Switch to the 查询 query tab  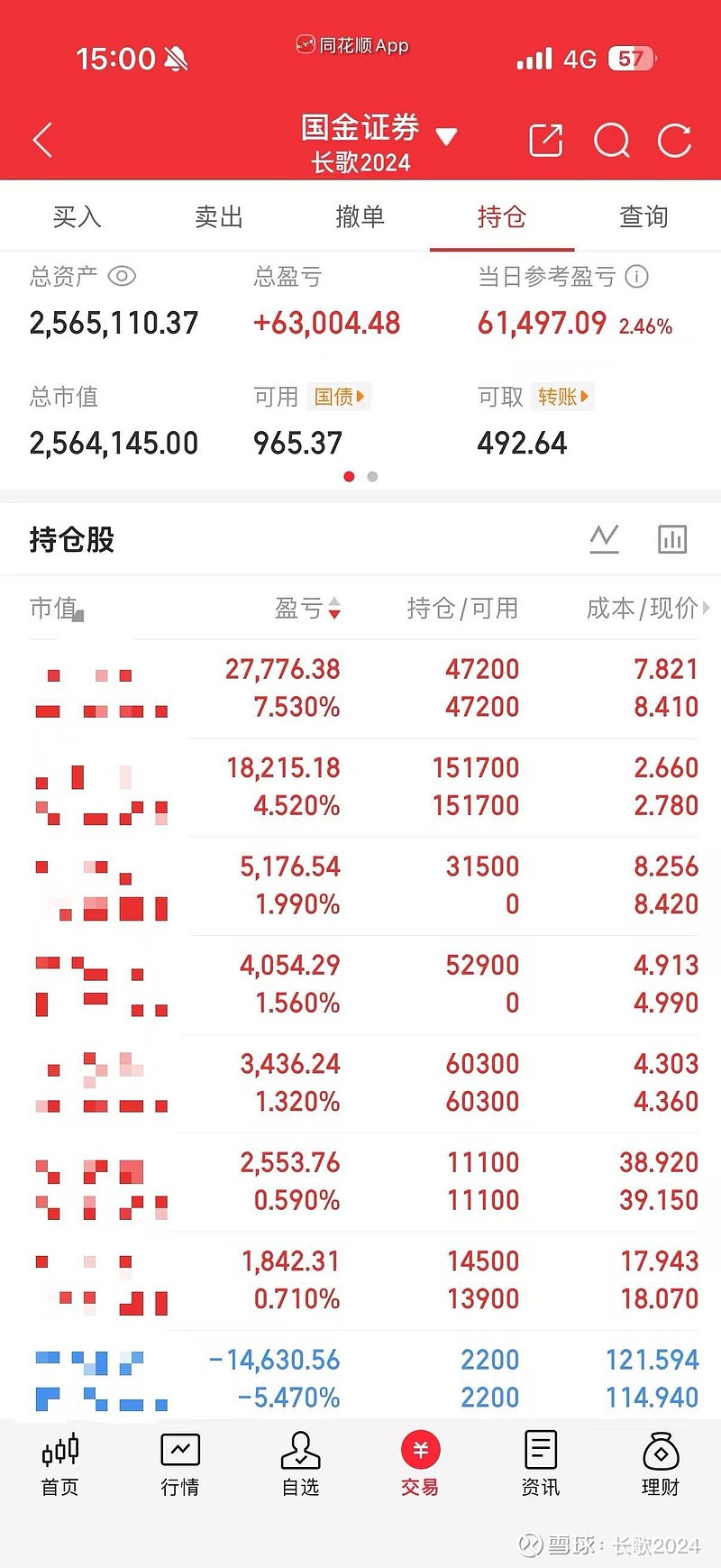[643, 216]
